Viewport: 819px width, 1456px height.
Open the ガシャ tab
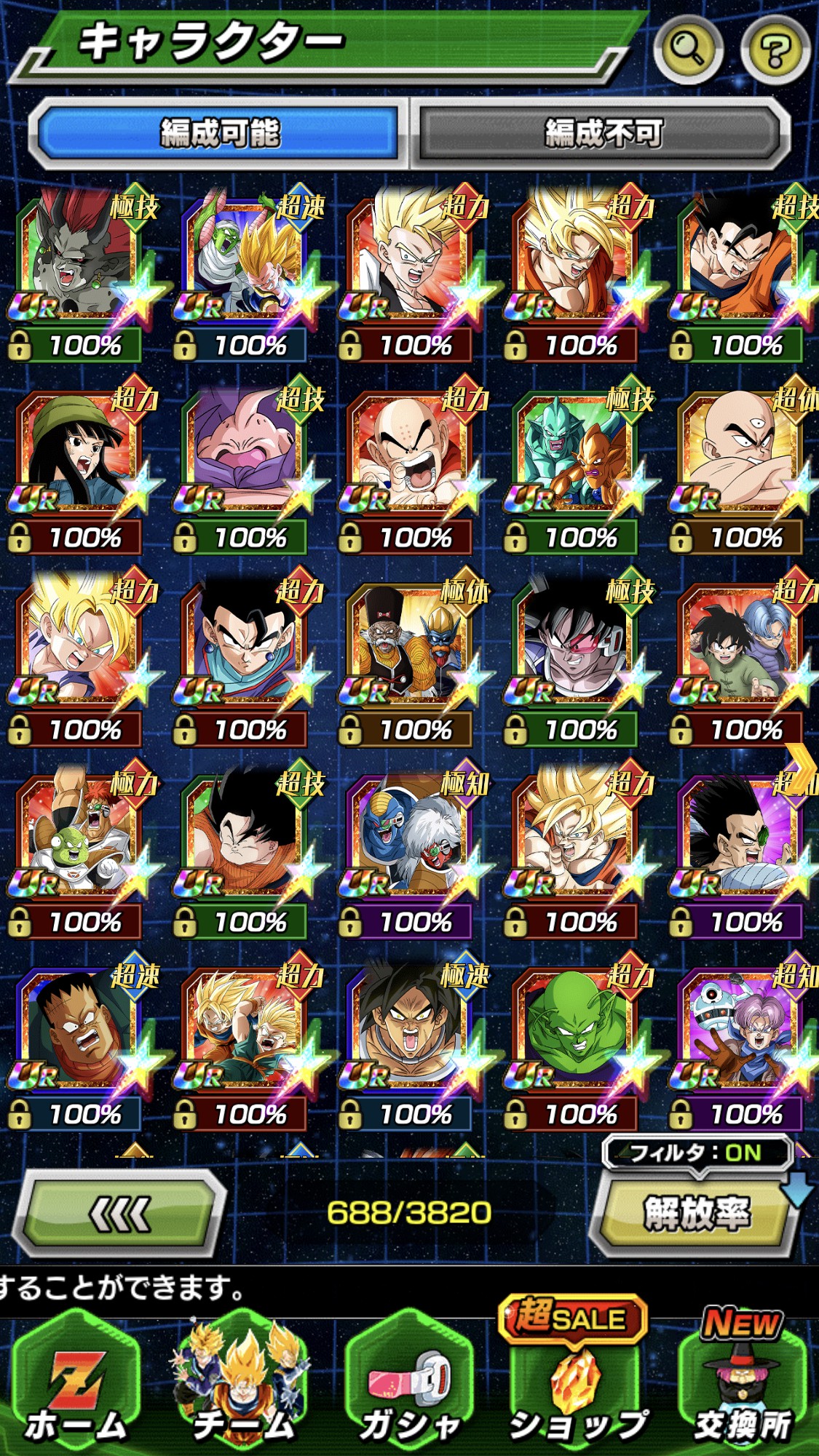[410, 1390]
